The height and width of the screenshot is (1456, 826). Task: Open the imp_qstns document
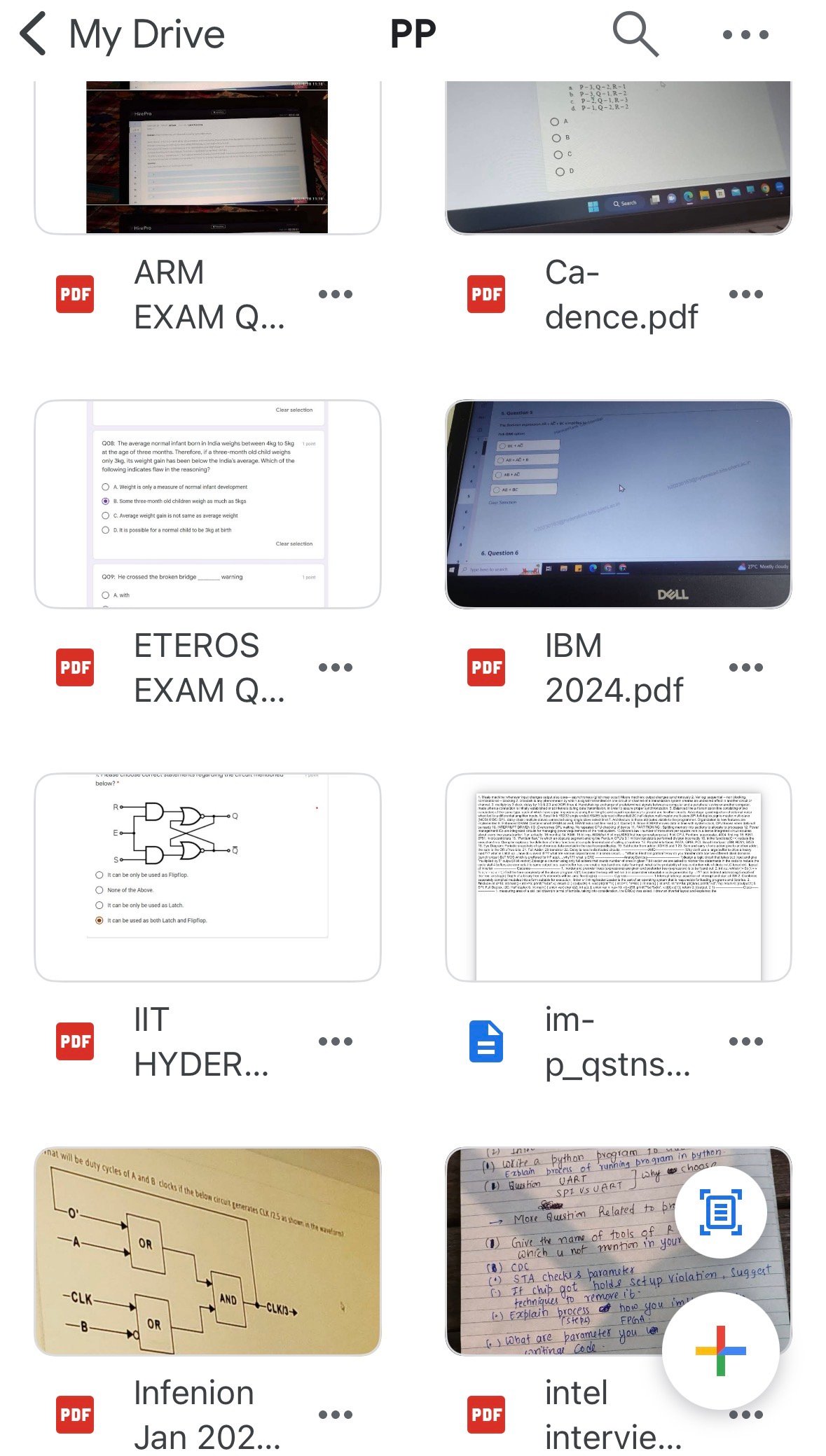coord(618,878)
